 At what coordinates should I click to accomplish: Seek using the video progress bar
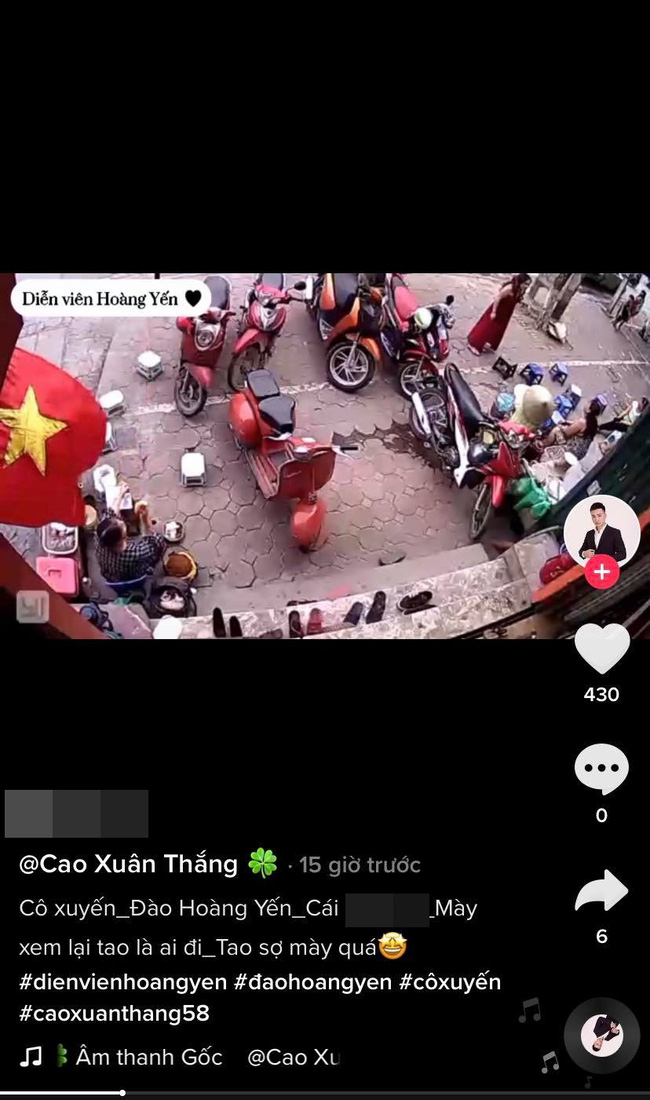click(x=325, y=1092)
